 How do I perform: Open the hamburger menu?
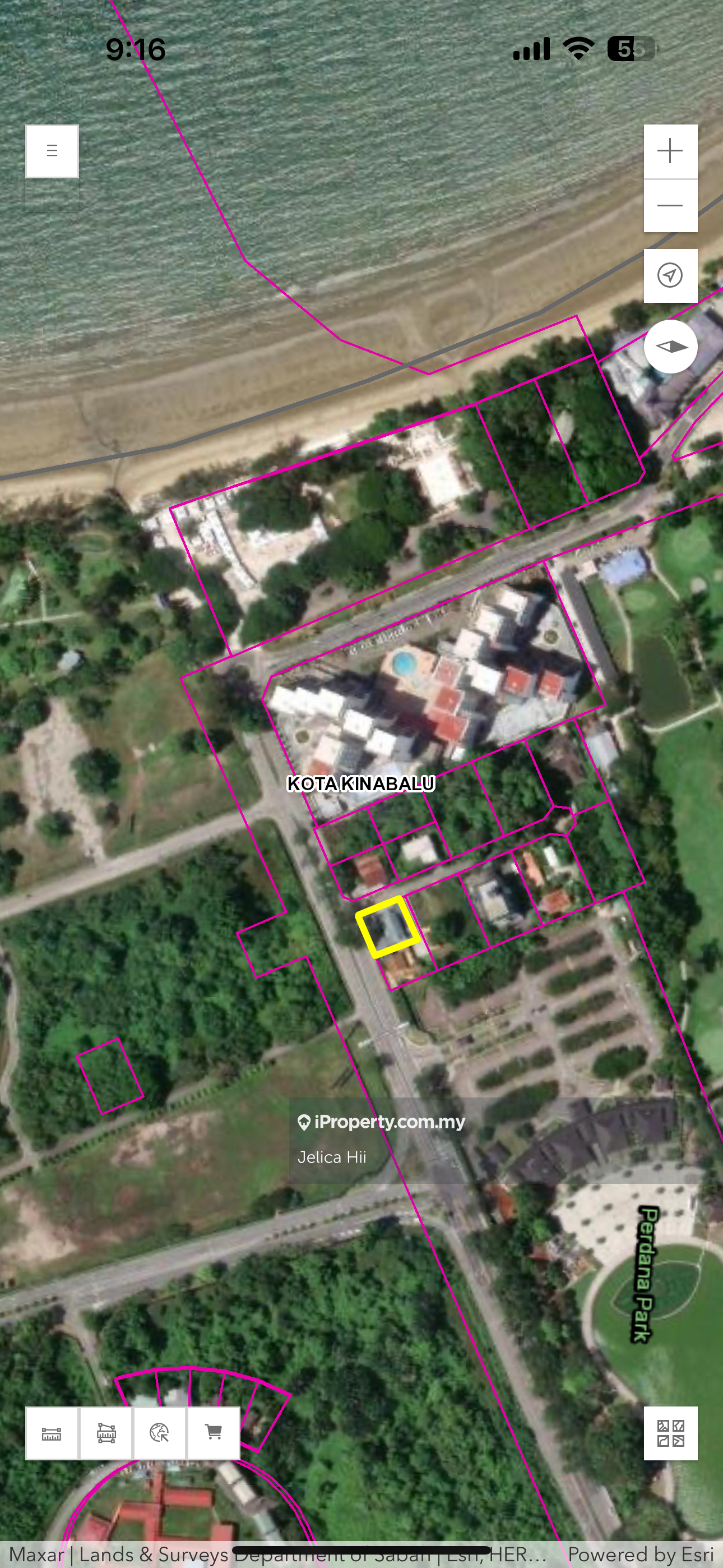coord(52,151)
